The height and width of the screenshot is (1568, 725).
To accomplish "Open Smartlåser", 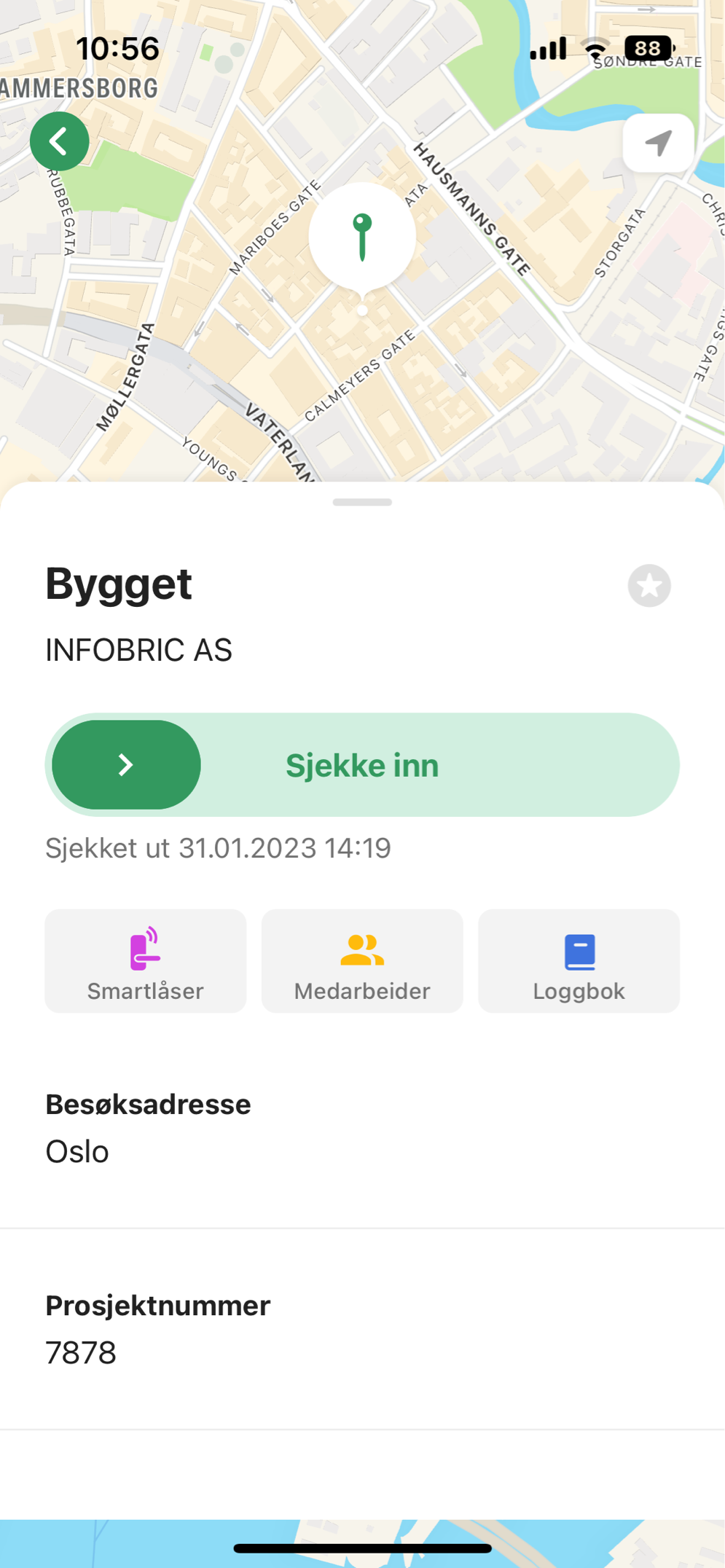I will coord(146,961).
